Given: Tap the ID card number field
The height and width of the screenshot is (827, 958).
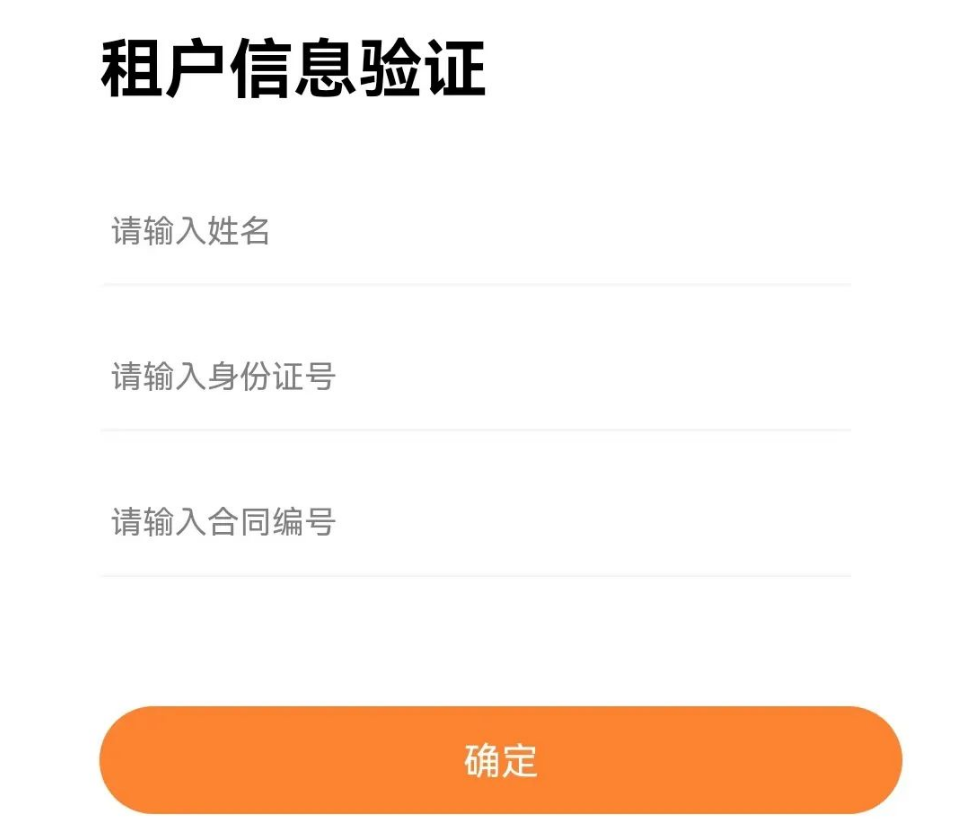Looking at the screenshot, I should [475, 378].
